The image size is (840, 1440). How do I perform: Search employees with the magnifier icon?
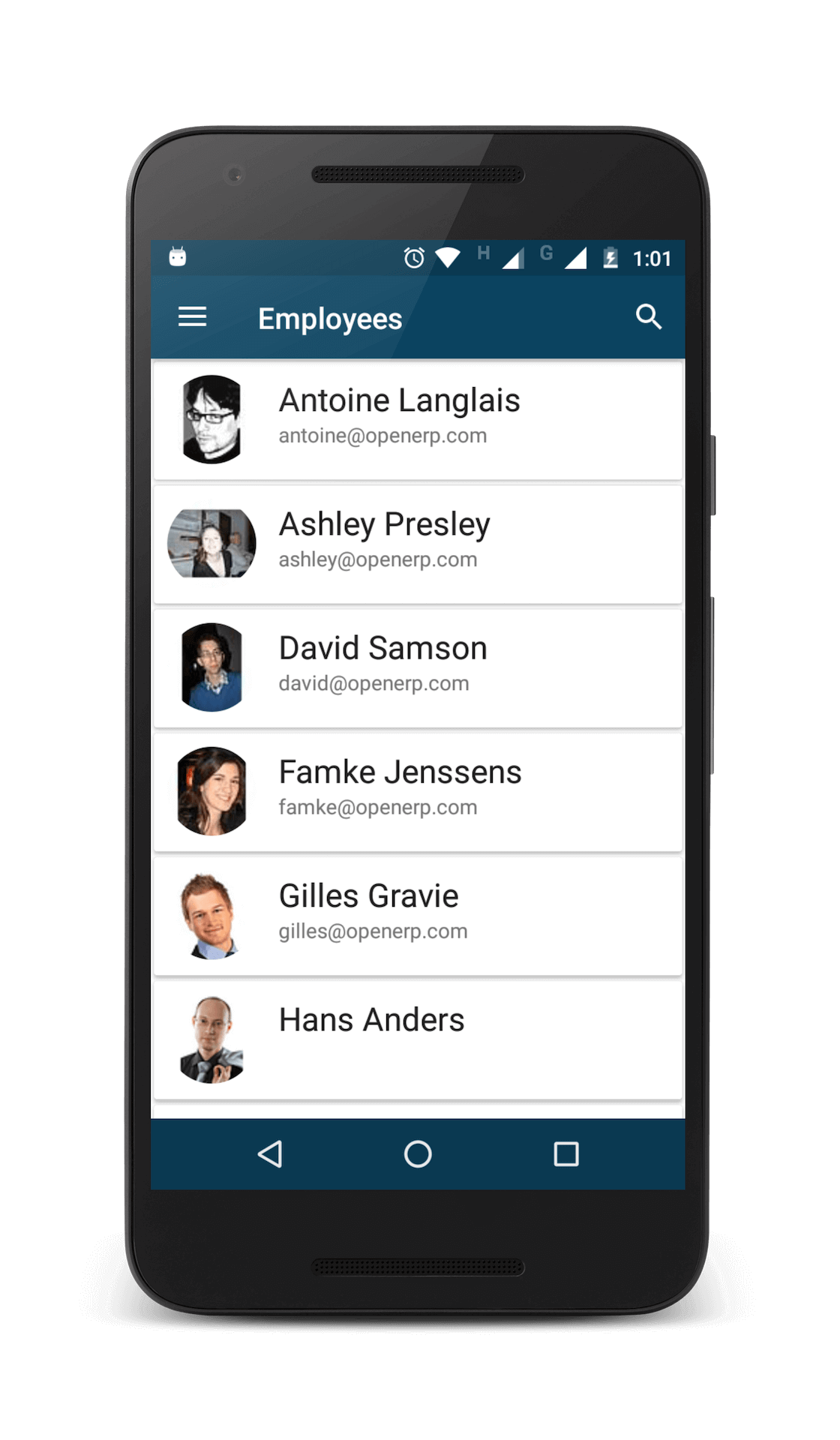pyautogui.click(x=649, y=317)
